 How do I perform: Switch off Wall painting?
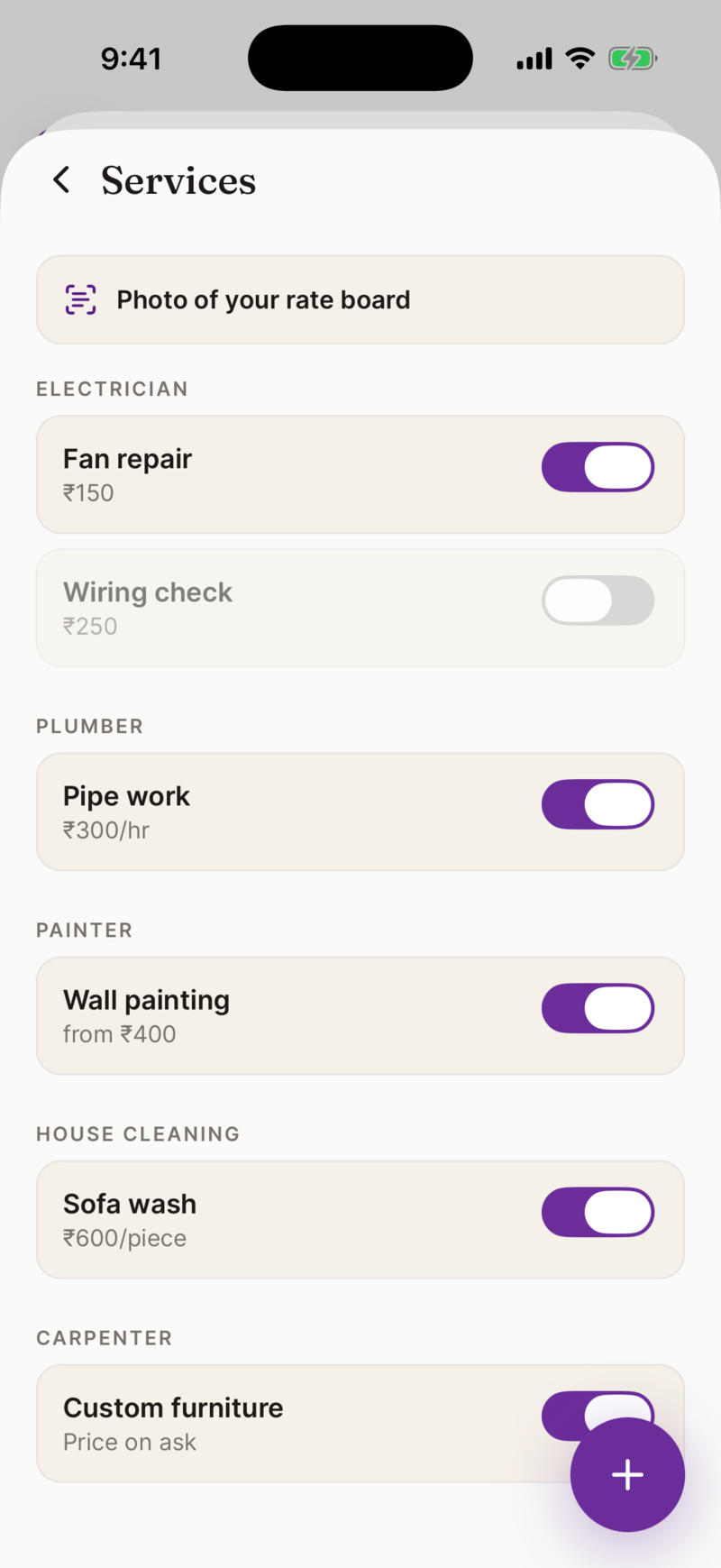tap(598, 1008)
